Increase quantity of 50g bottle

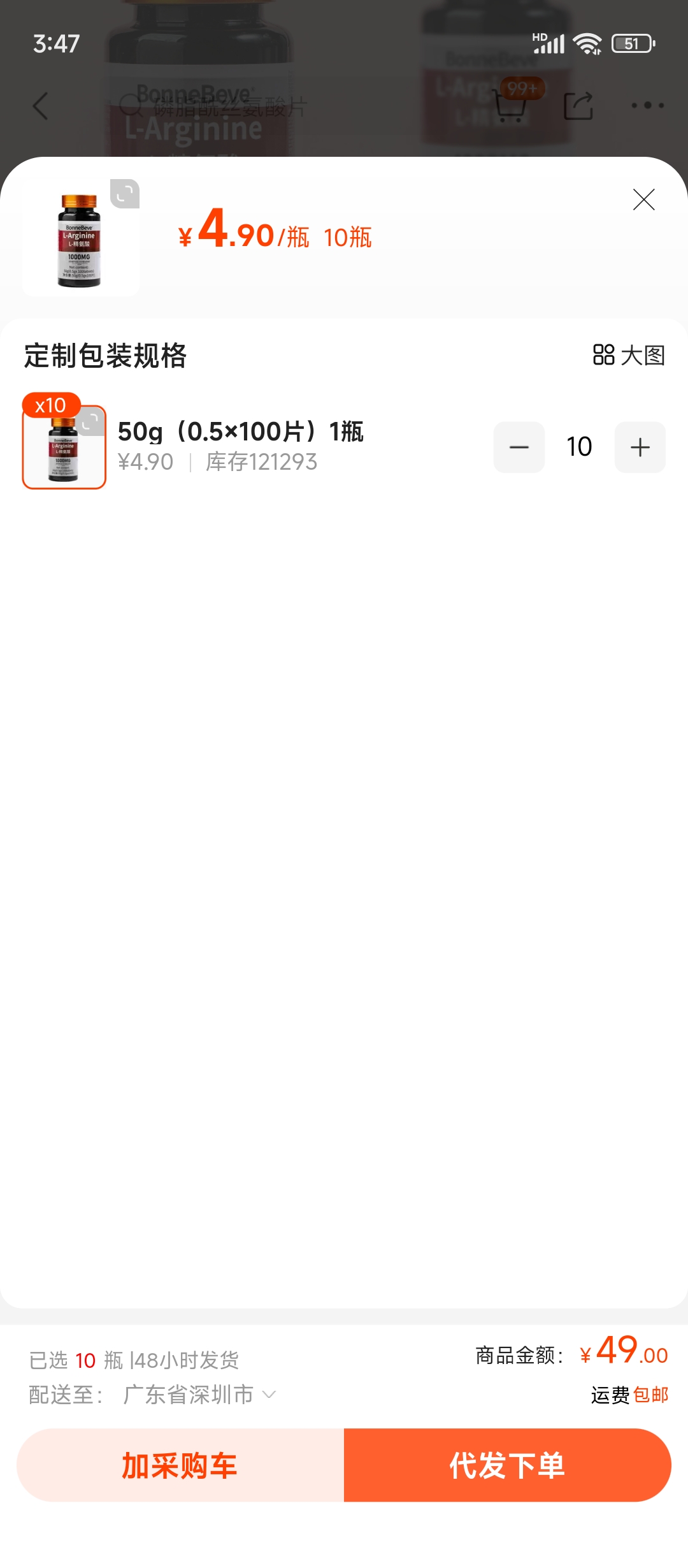pyautogui.click(x=640, y=447)
